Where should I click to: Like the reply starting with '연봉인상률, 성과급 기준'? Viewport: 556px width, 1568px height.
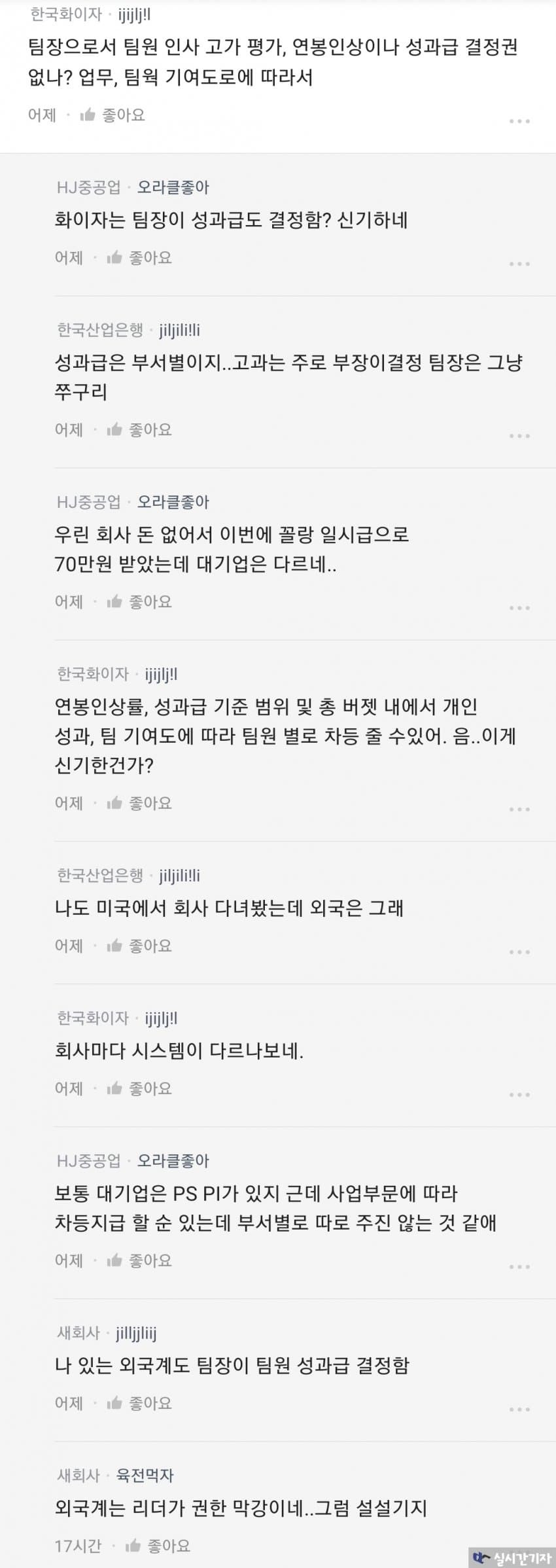139,803
